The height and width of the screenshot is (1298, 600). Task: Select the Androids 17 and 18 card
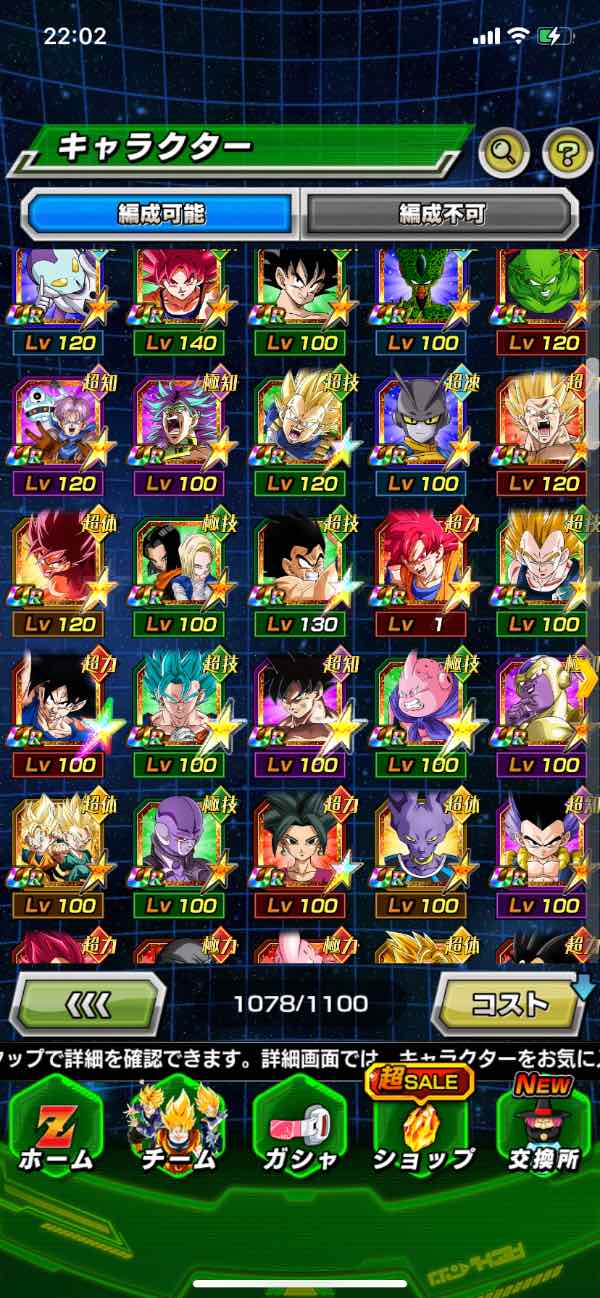[181, 577]
